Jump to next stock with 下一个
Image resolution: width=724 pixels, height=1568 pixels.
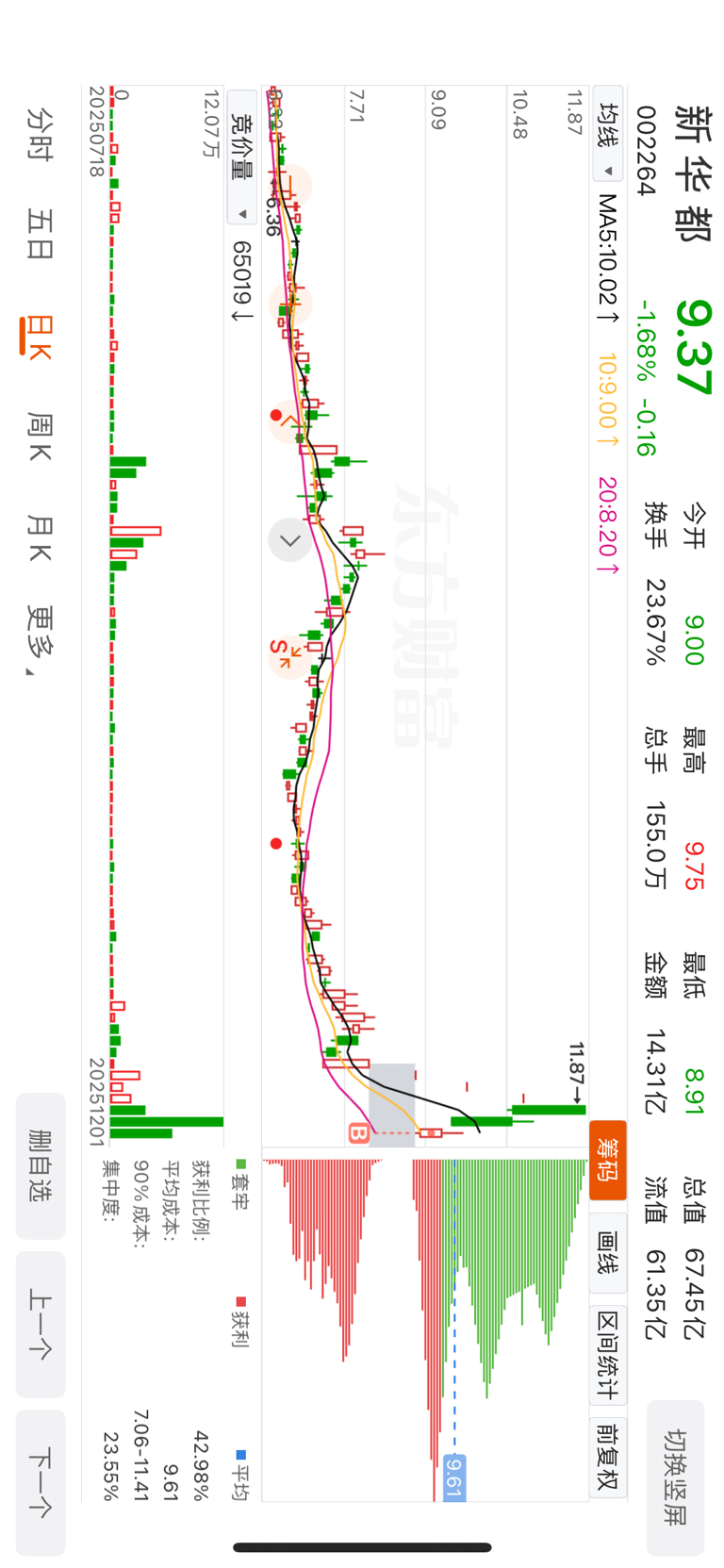click(41, 1481)
